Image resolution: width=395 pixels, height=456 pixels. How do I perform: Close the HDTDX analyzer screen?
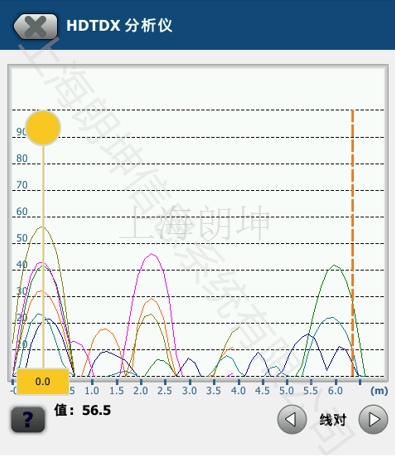[x=35, y=26]
